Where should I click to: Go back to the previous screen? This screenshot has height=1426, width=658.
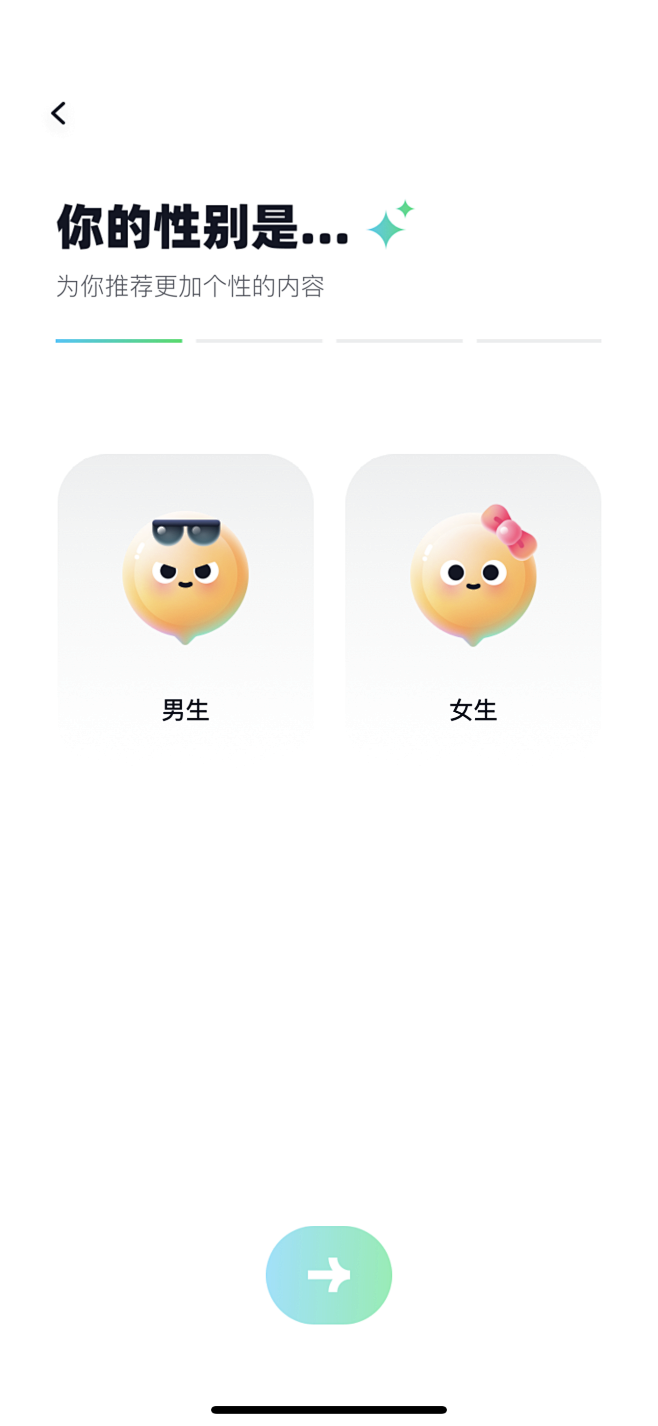(x=59, y=114)
